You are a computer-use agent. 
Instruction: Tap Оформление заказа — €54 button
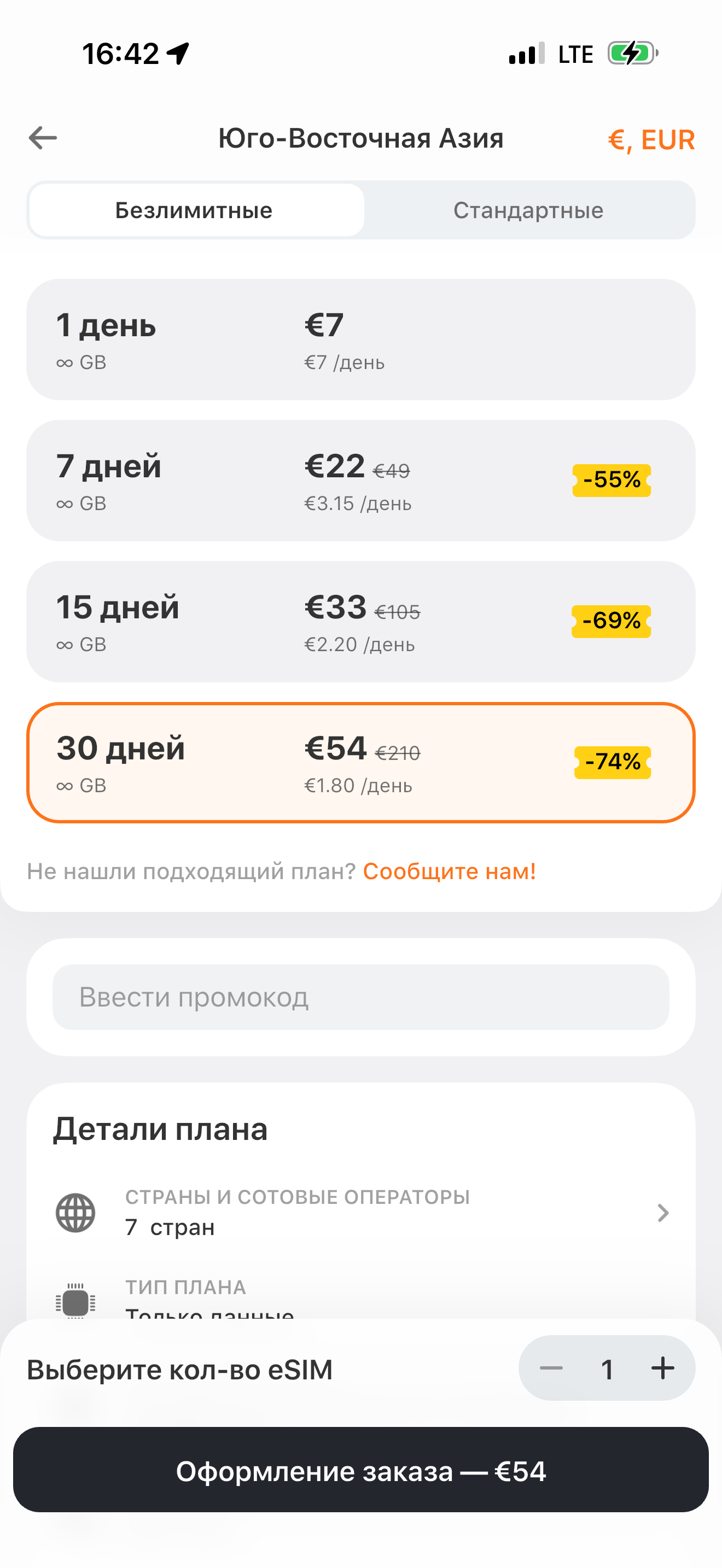pos(360,1470)
